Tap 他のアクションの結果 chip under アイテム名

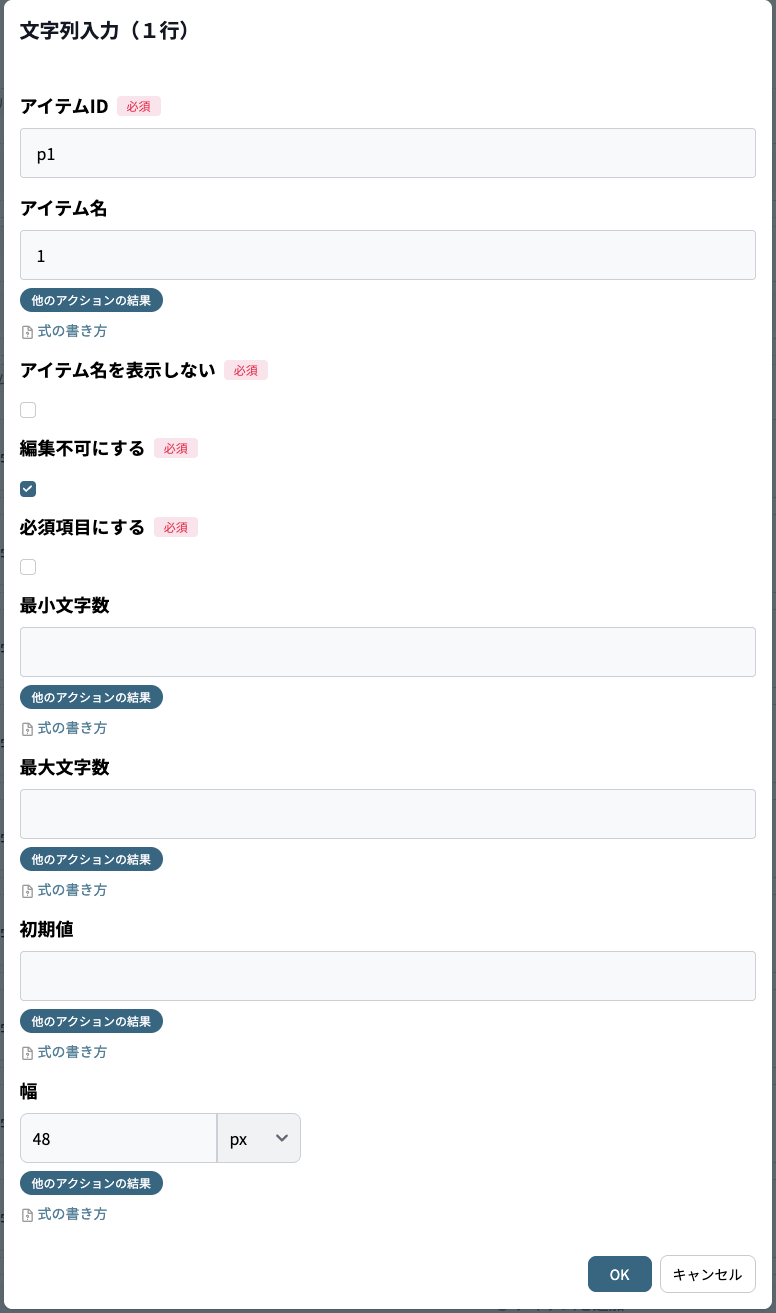coord(91,300)
